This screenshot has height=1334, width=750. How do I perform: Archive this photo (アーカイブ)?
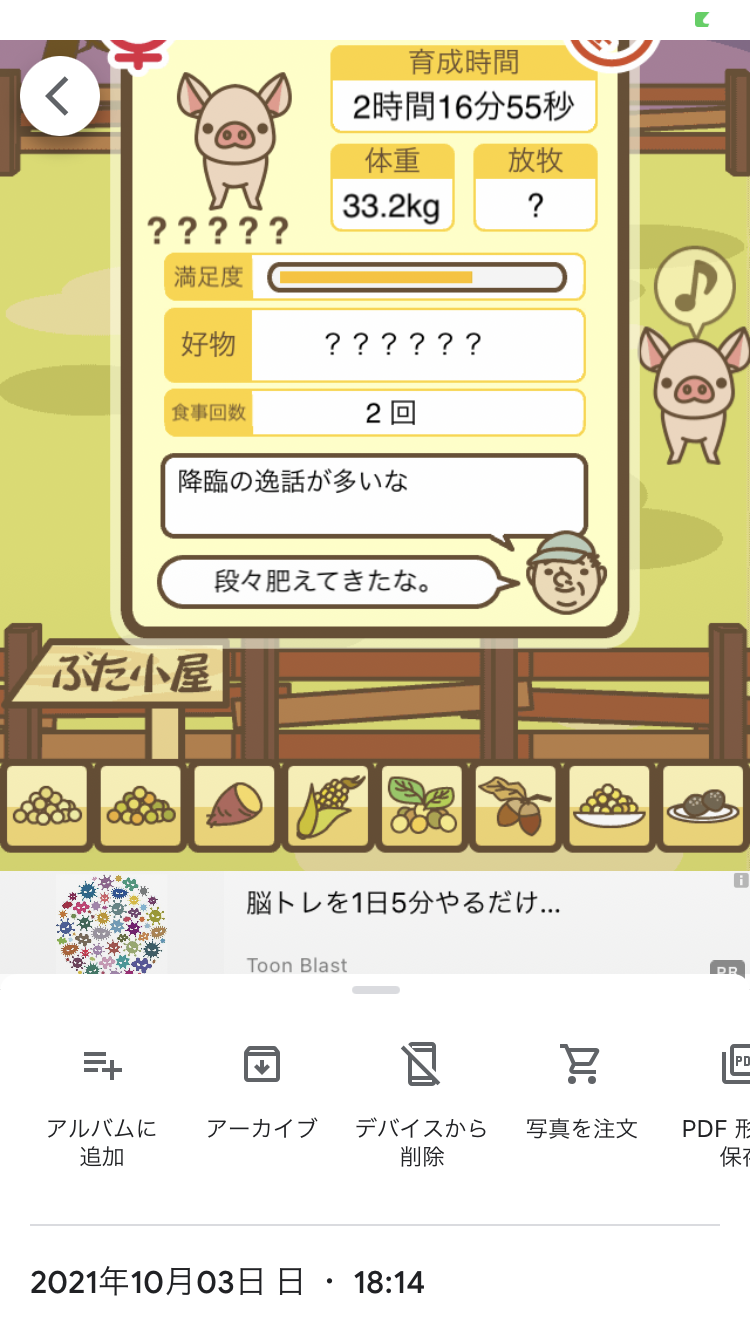coord(261,1093)
